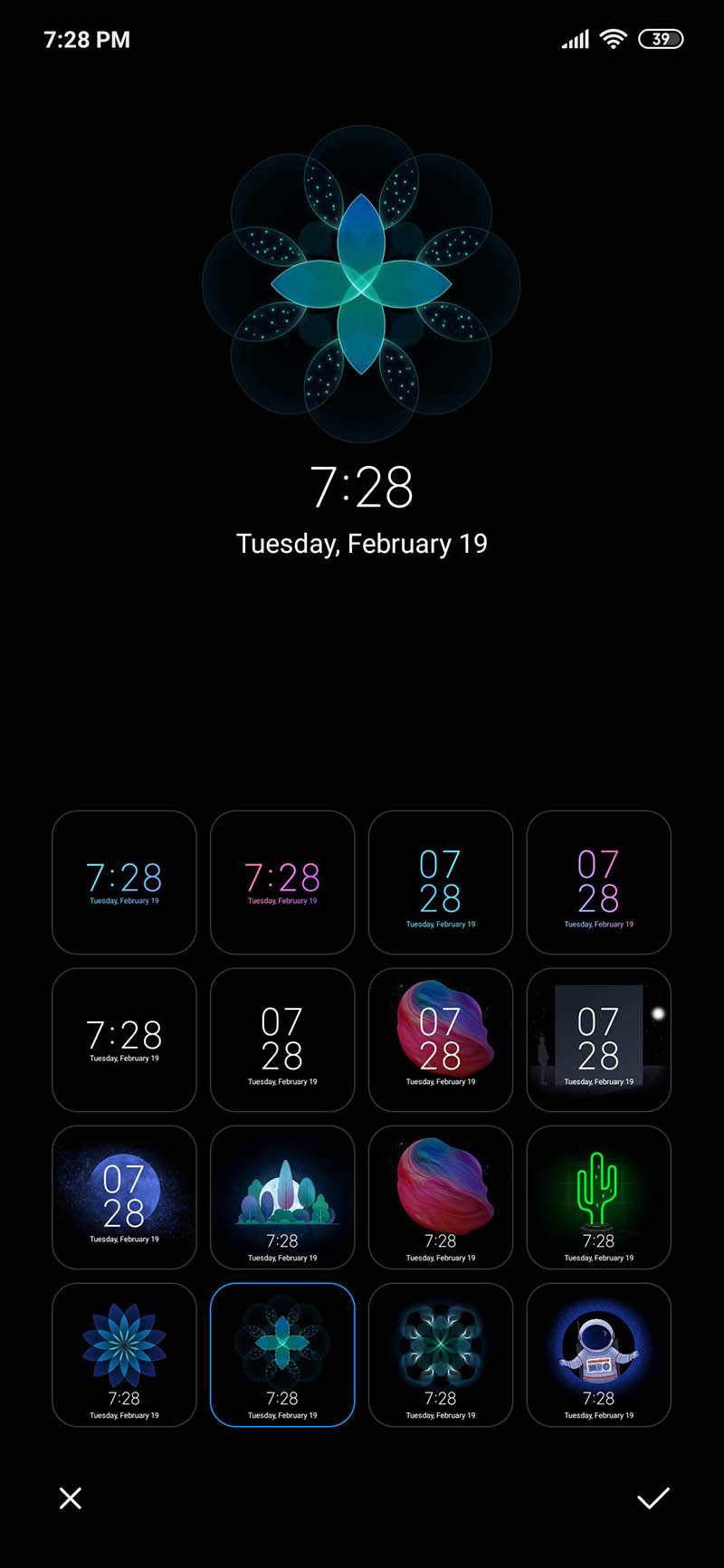The height and width of the screenshot is (1568, 724).
Task: Cancel with the X icon
Action: pyautogui.click(x=71, y=1498)
